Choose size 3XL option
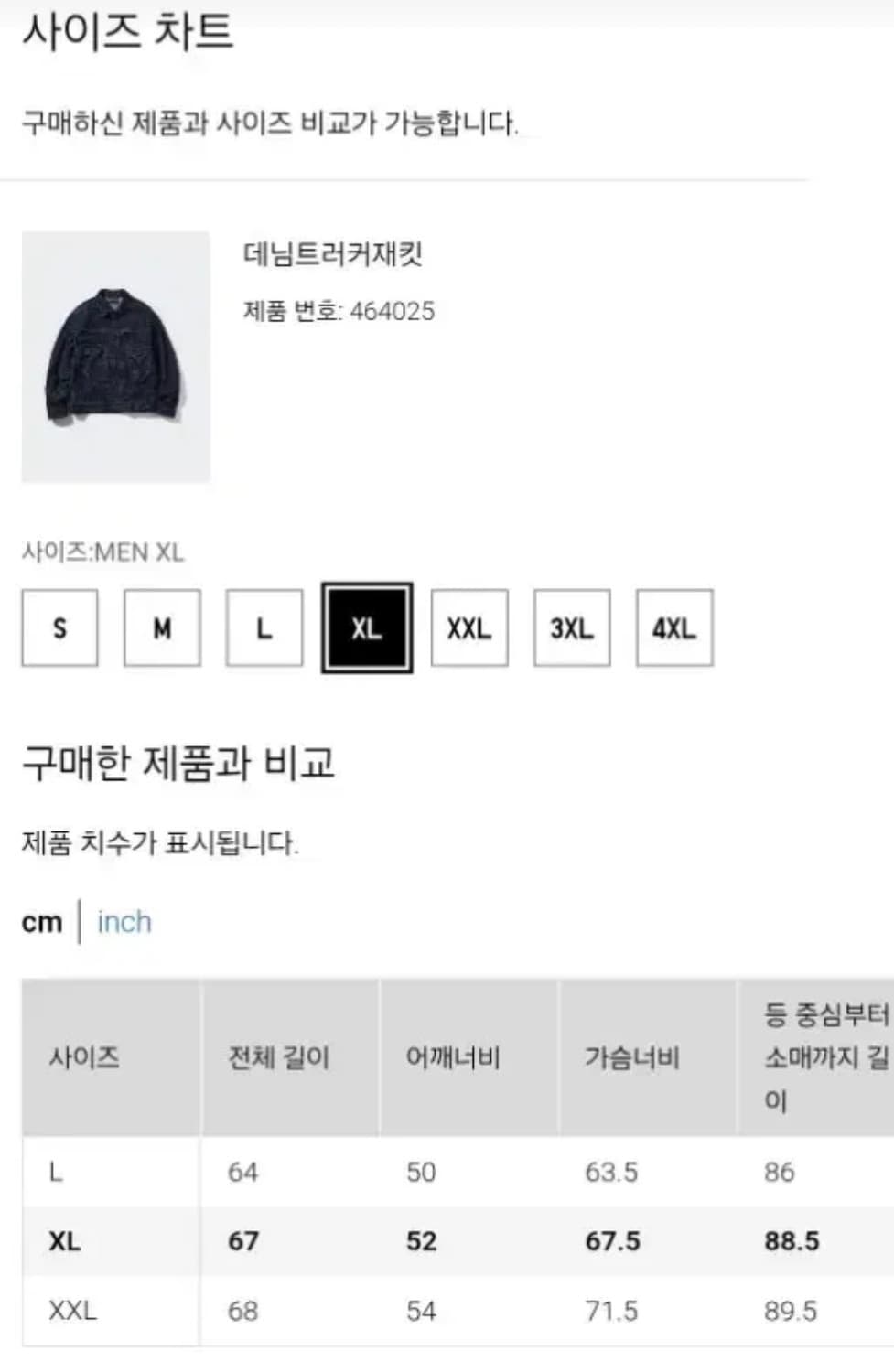894x1372 pixels. click(572, 628)
